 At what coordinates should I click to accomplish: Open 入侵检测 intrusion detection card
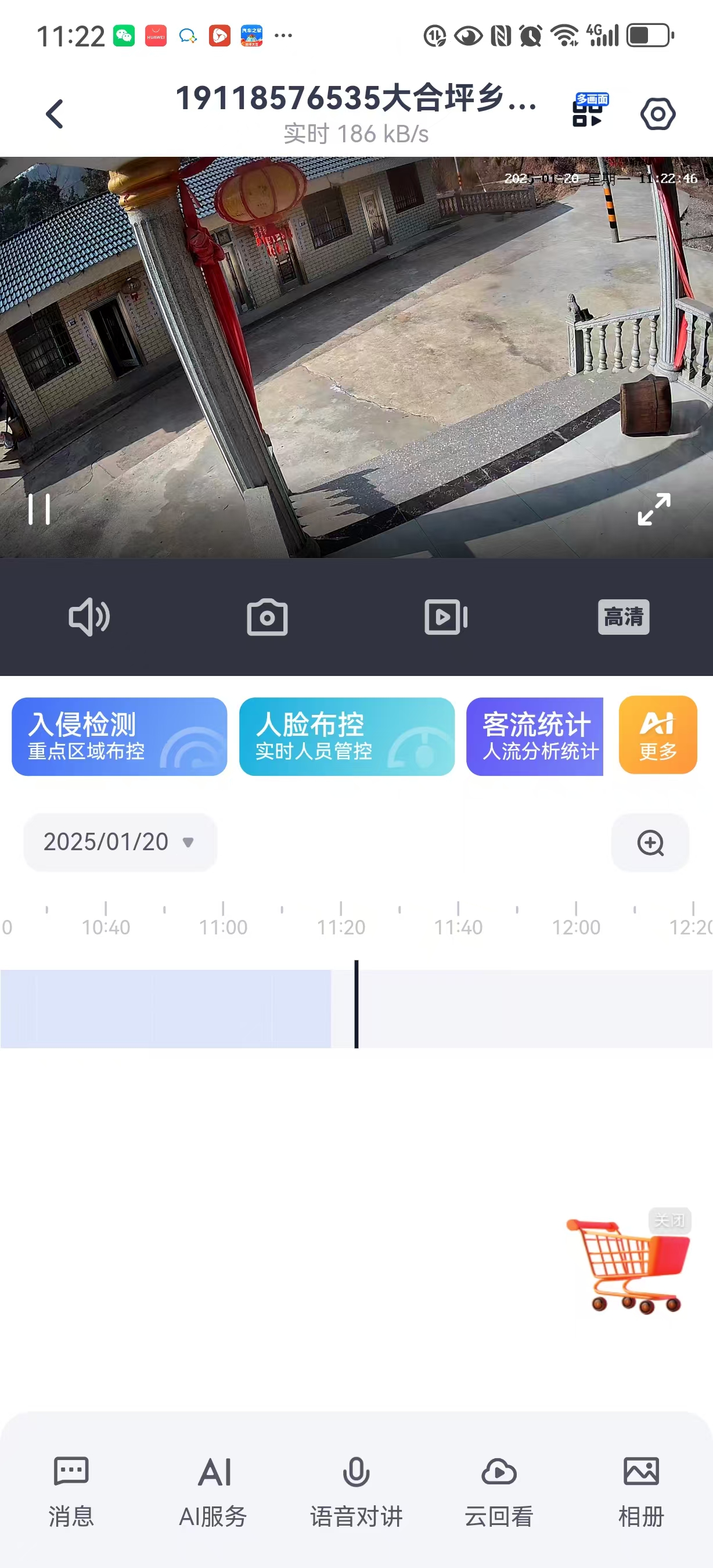(x=119, y=736)
